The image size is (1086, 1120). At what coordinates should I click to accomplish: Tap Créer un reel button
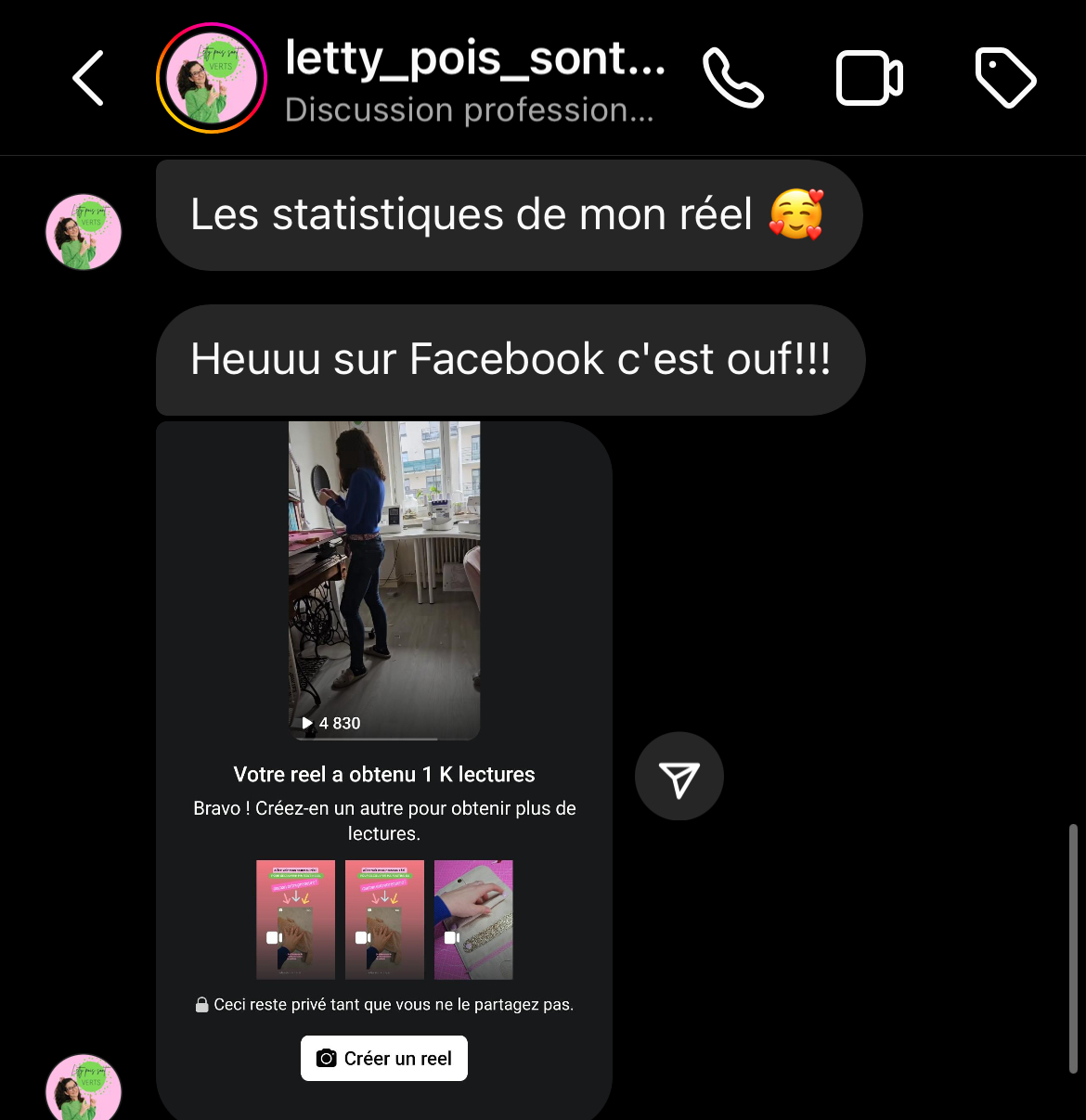point(384,1058)
